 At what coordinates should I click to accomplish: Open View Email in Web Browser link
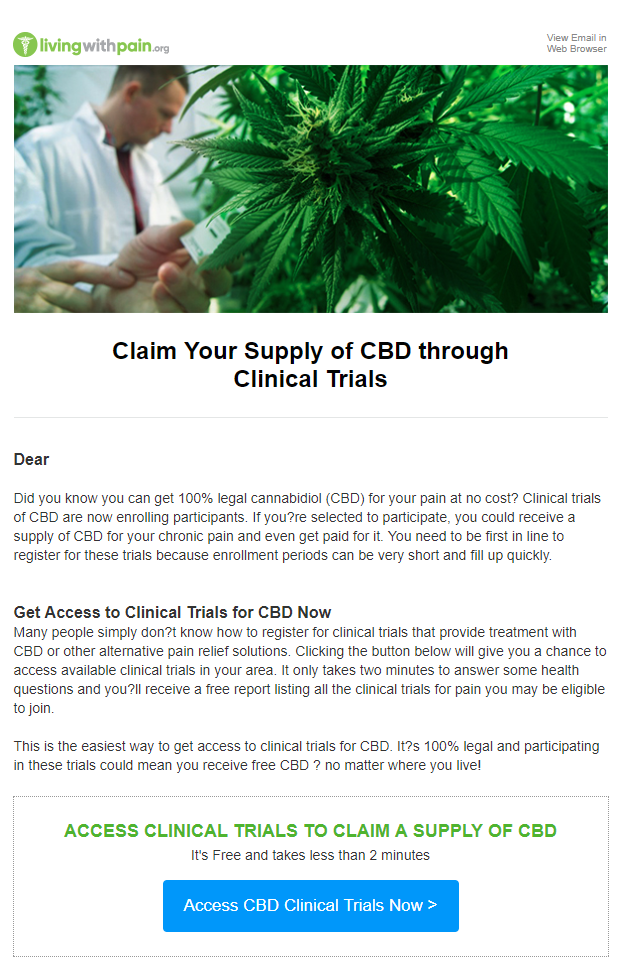point(576,43)
